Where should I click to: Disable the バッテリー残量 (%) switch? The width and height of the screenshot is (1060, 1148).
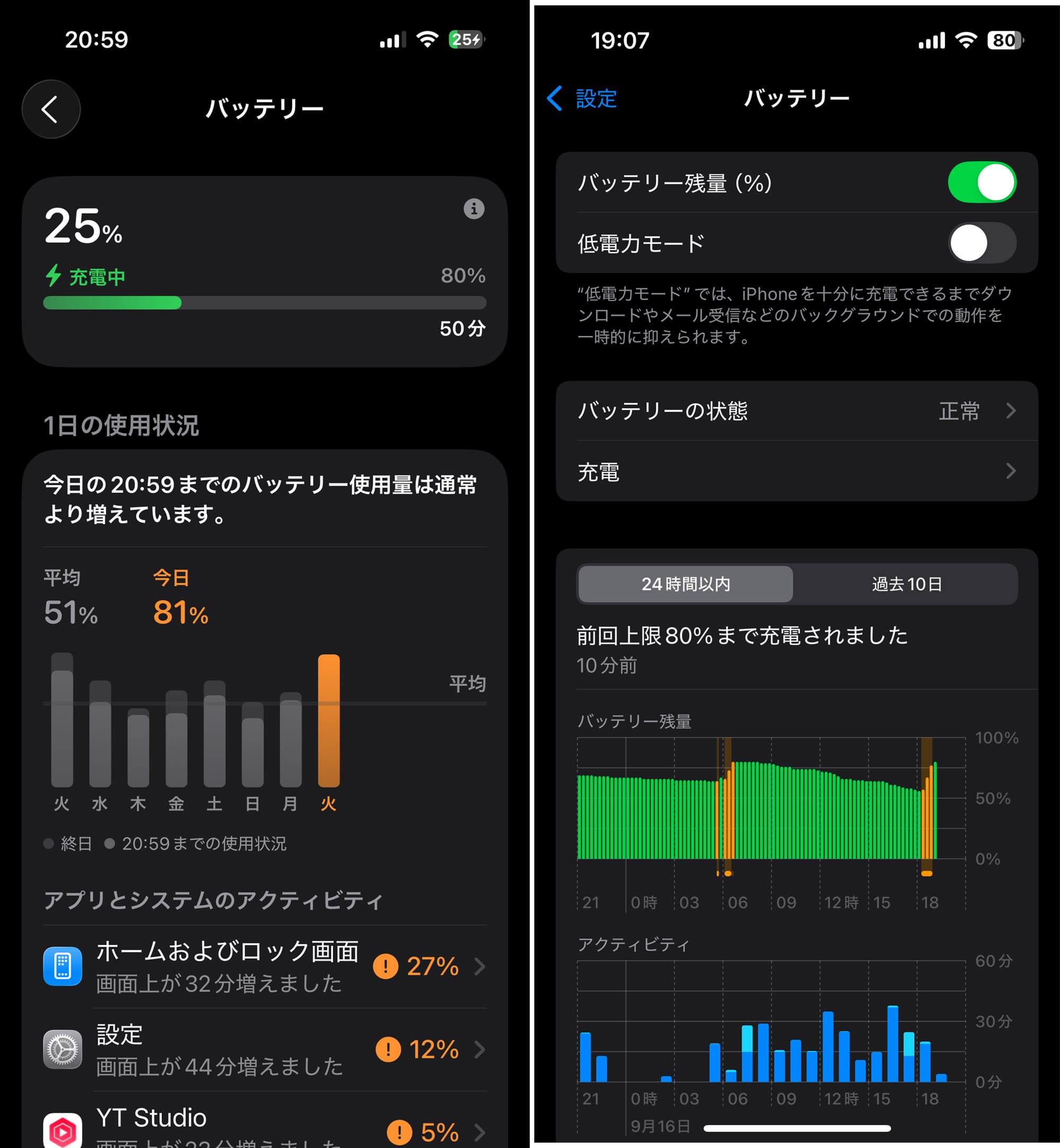(x=982, y=182)
